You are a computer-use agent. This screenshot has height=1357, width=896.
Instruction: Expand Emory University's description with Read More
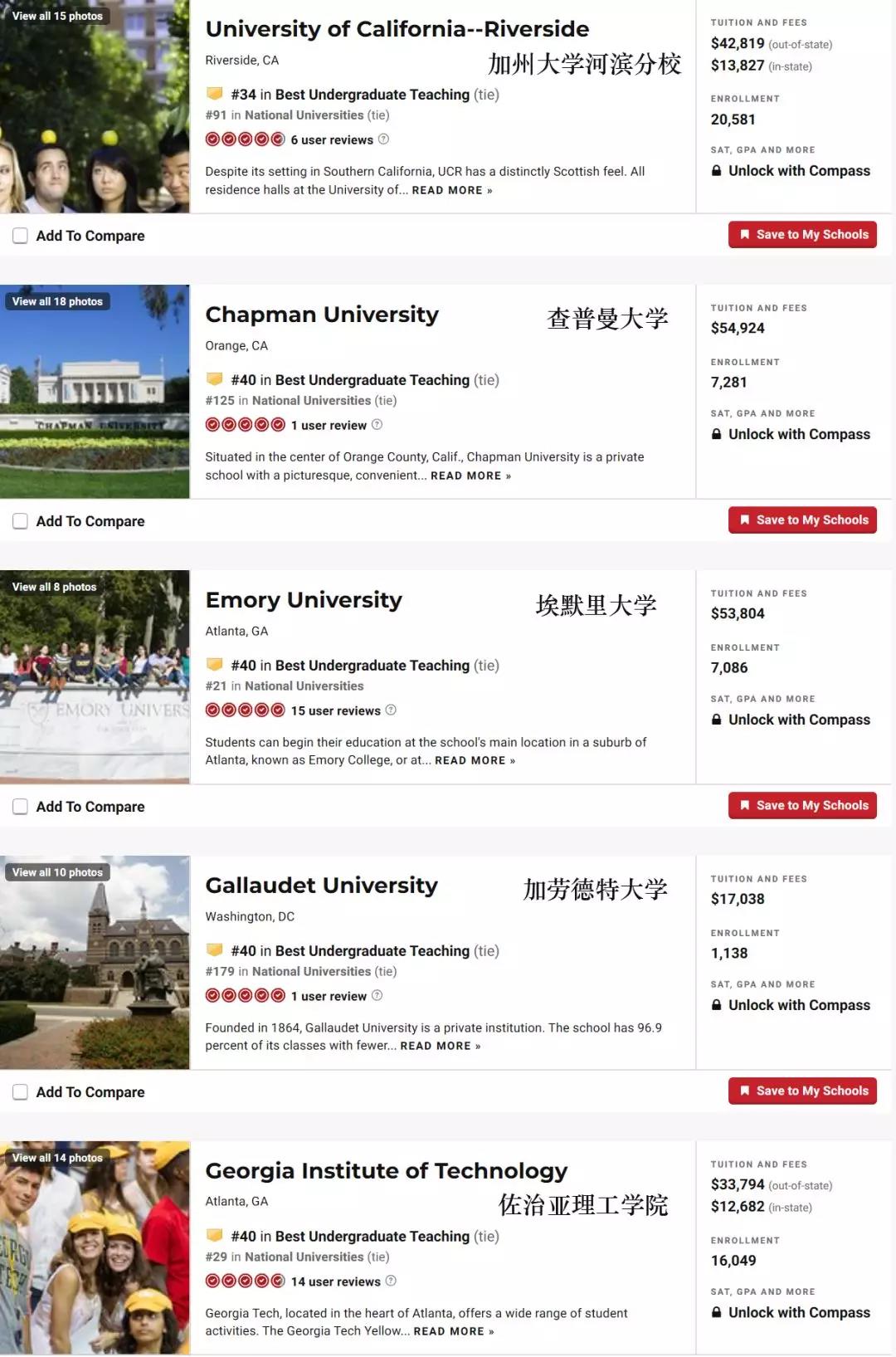pyautogui.click(x=475, y=760)
